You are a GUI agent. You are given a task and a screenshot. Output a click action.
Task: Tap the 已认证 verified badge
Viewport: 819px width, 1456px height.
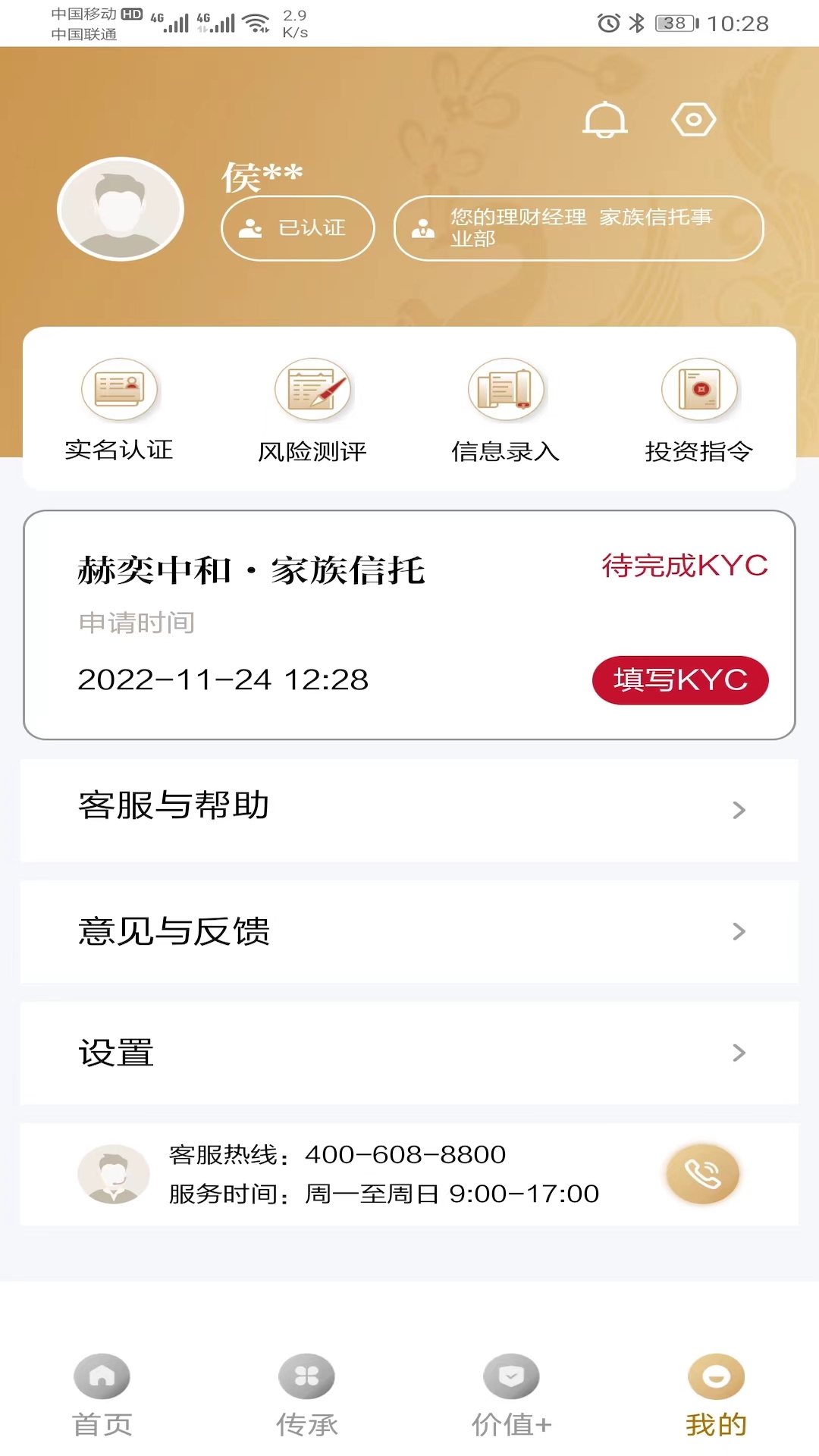pos(297,227)
